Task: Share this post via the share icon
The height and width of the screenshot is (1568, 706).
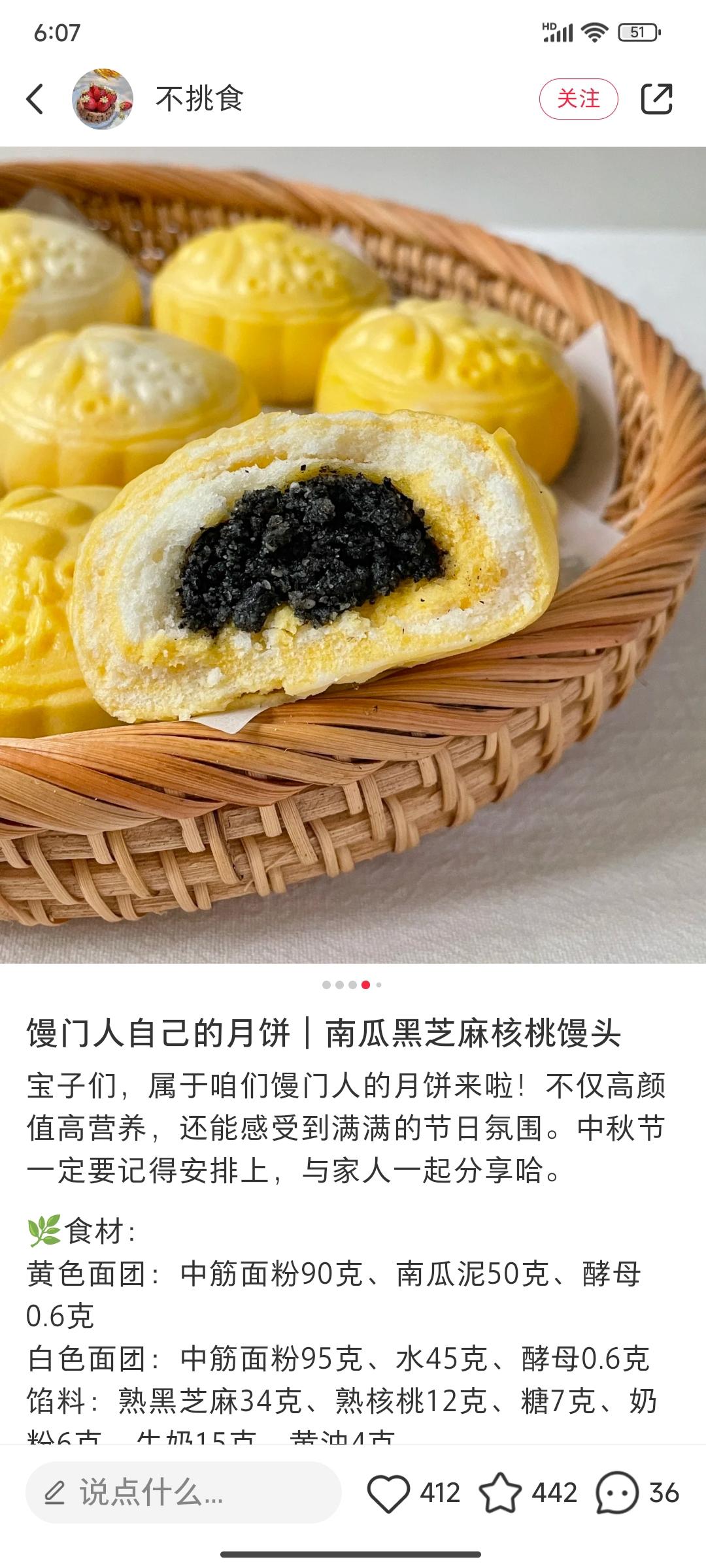Action: point(656,99)
